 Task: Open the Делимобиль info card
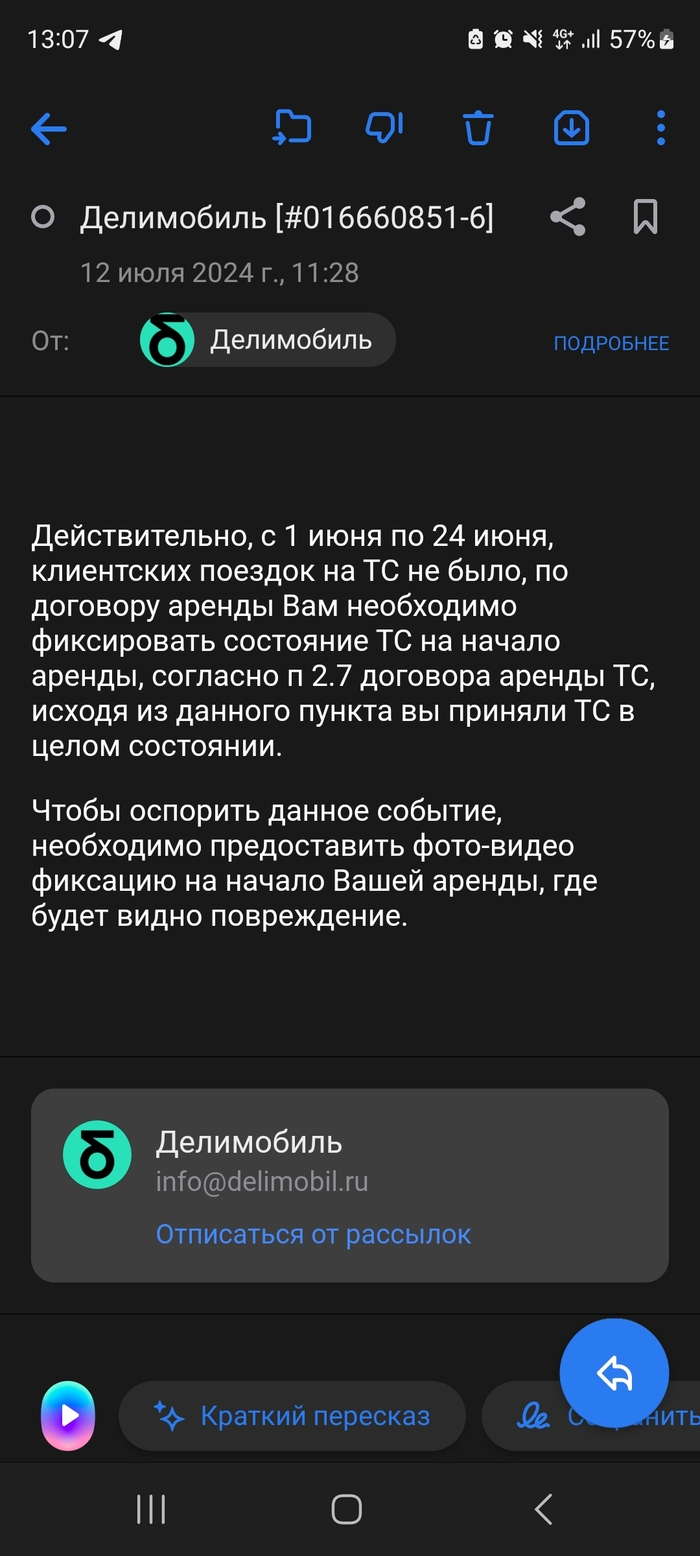(350, 1160)
